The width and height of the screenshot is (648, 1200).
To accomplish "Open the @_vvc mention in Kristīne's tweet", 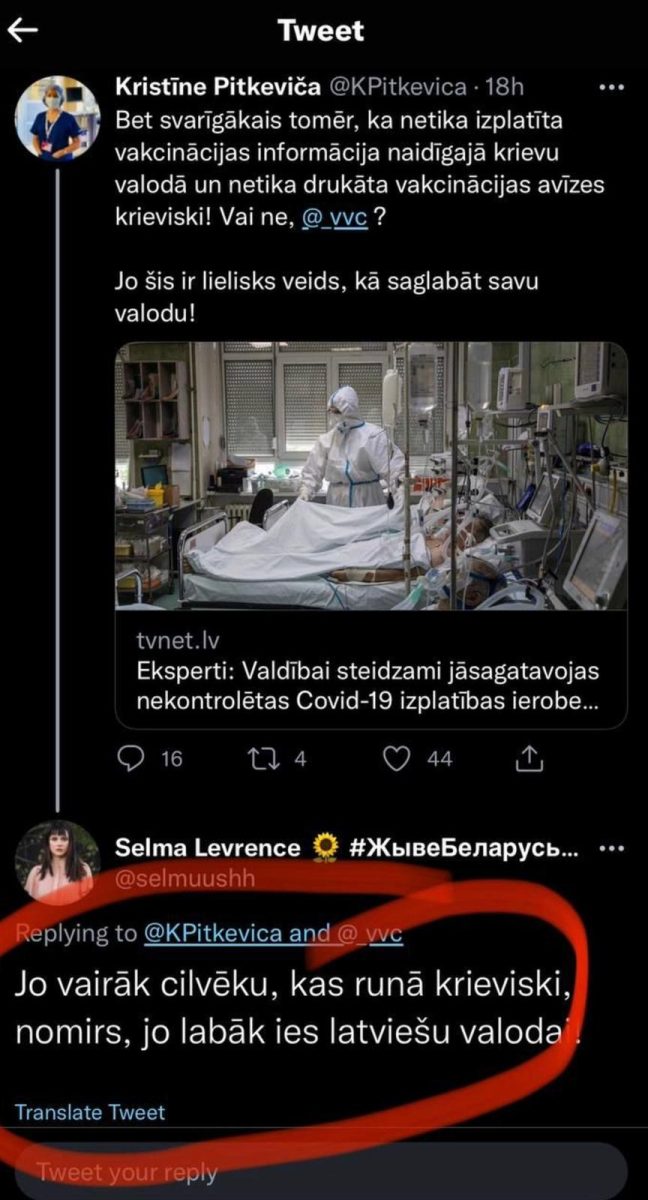I will [x=335, y=212].
